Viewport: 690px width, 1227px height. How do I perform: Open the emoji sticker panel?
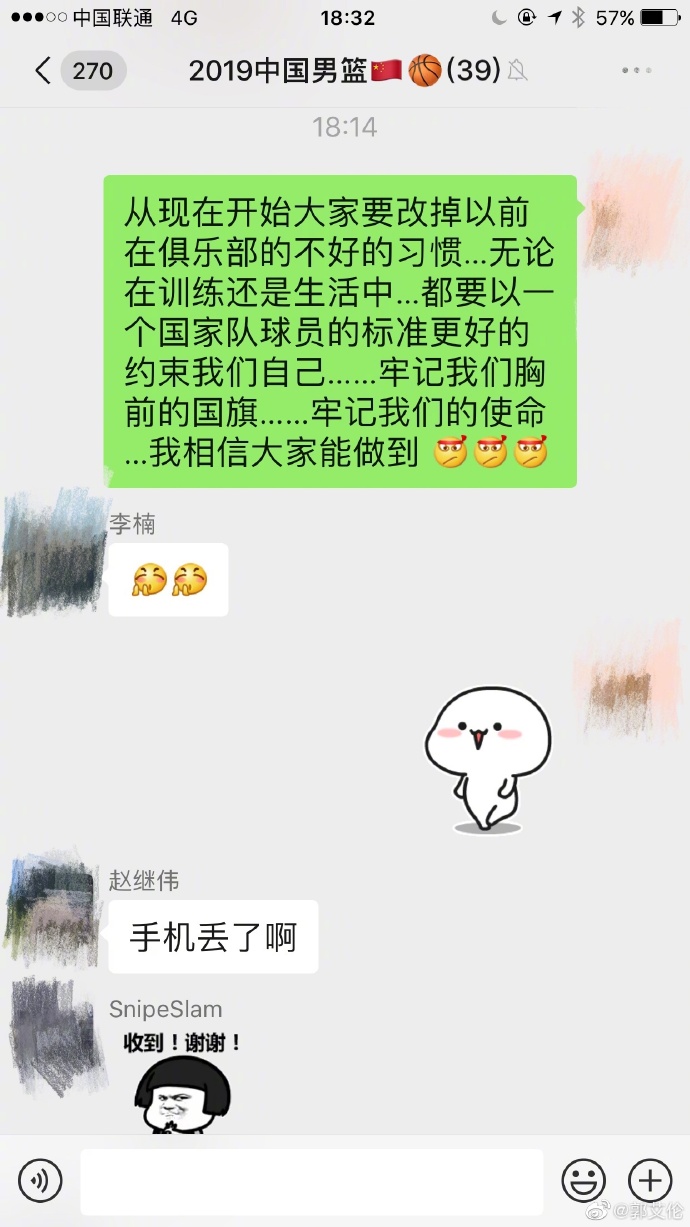[583, 1181]
